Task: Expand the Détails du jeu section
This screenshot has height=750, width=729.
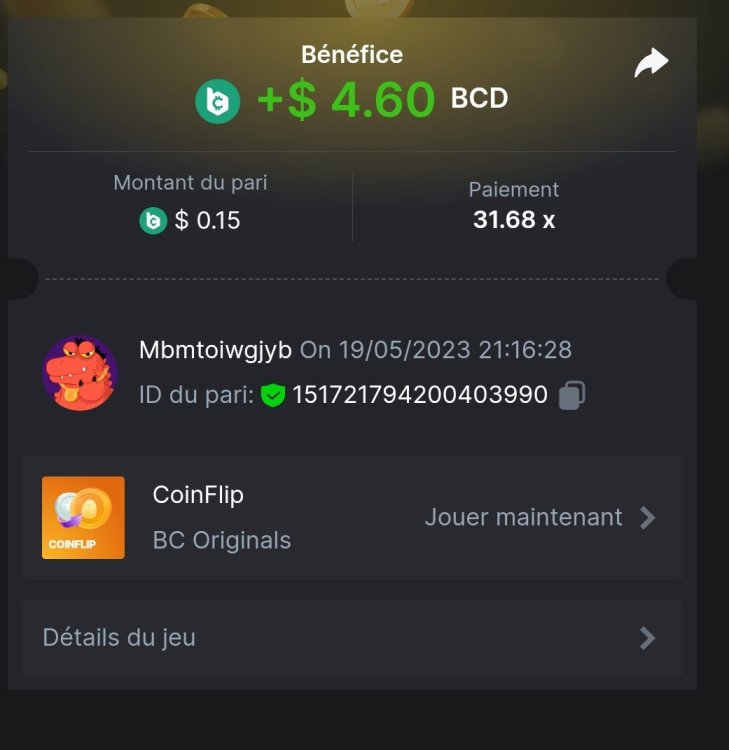Action: tap(119, 638)
